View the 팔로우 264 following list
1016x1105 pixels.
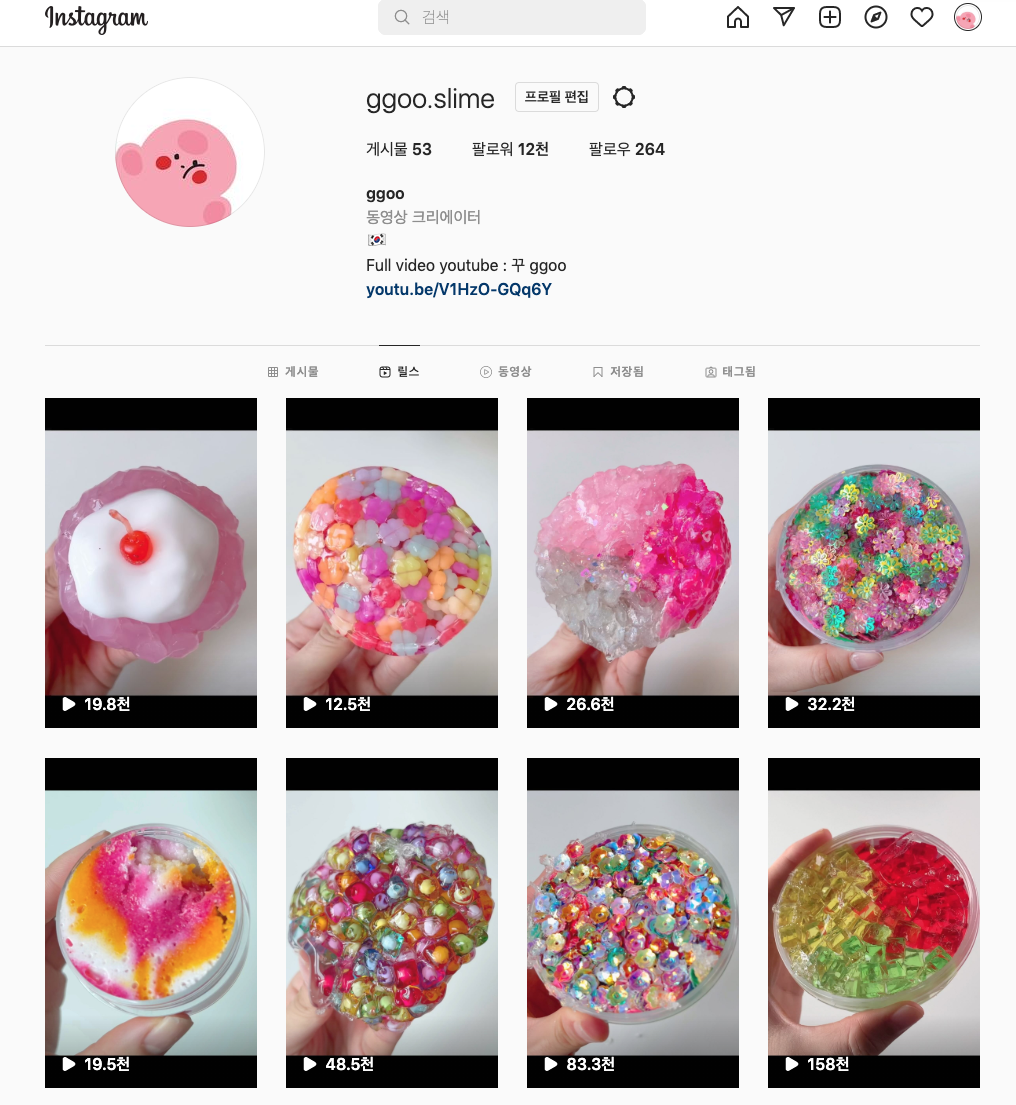[x=627, y=149]
